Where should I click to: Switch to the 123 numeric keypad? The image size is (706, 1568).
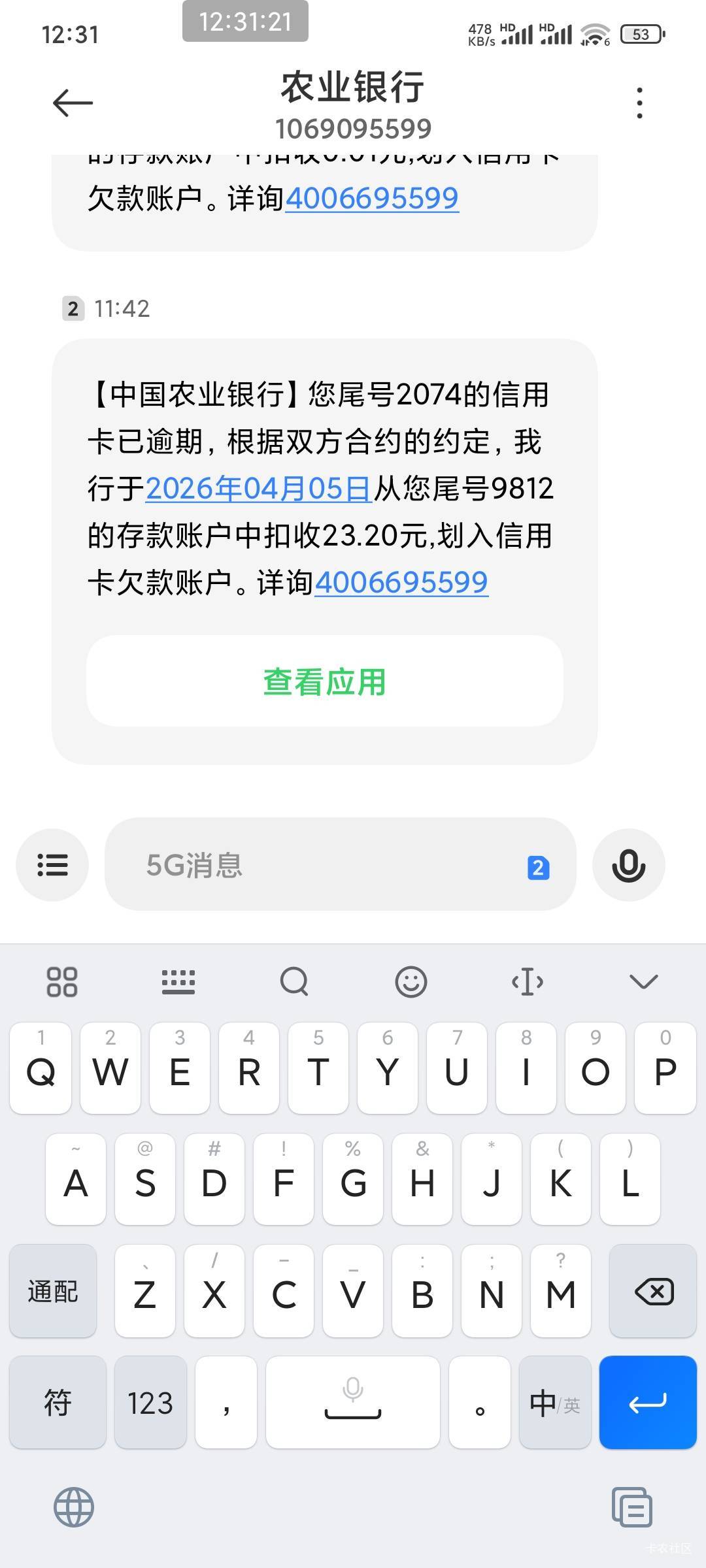tap(150, 1402)
